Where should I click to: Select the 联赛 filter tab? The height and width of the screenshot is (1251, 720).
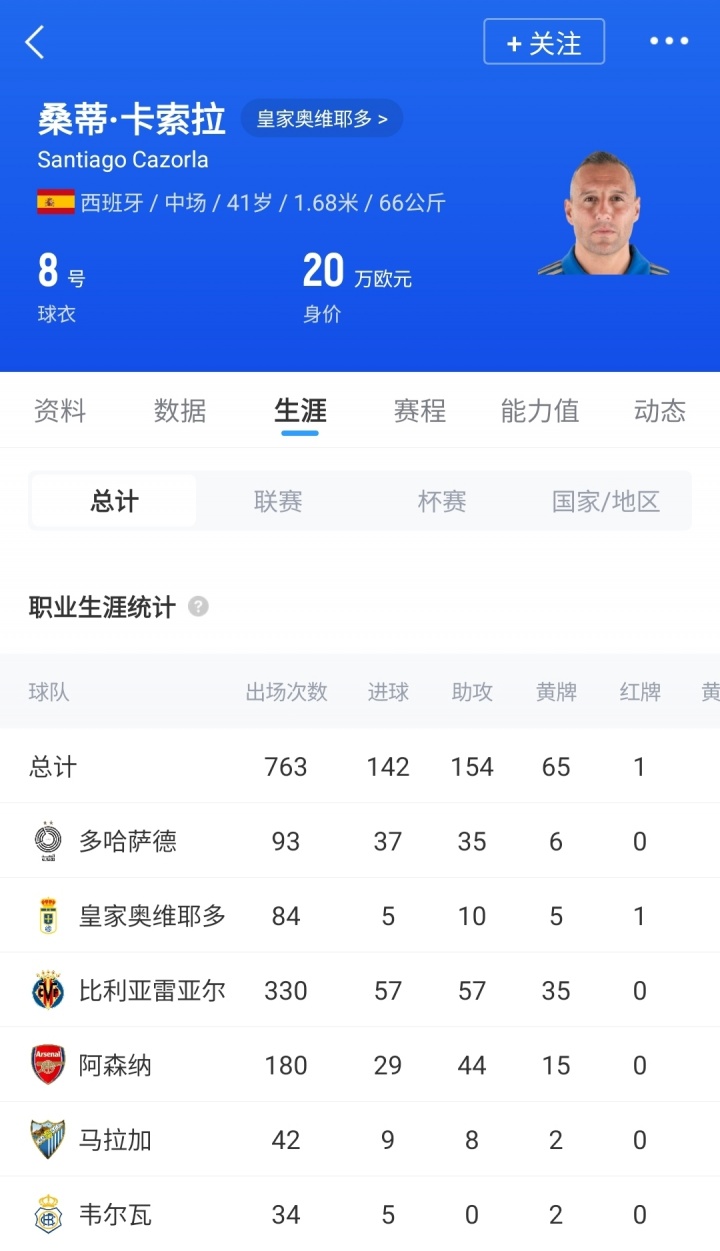pos(276,502)
